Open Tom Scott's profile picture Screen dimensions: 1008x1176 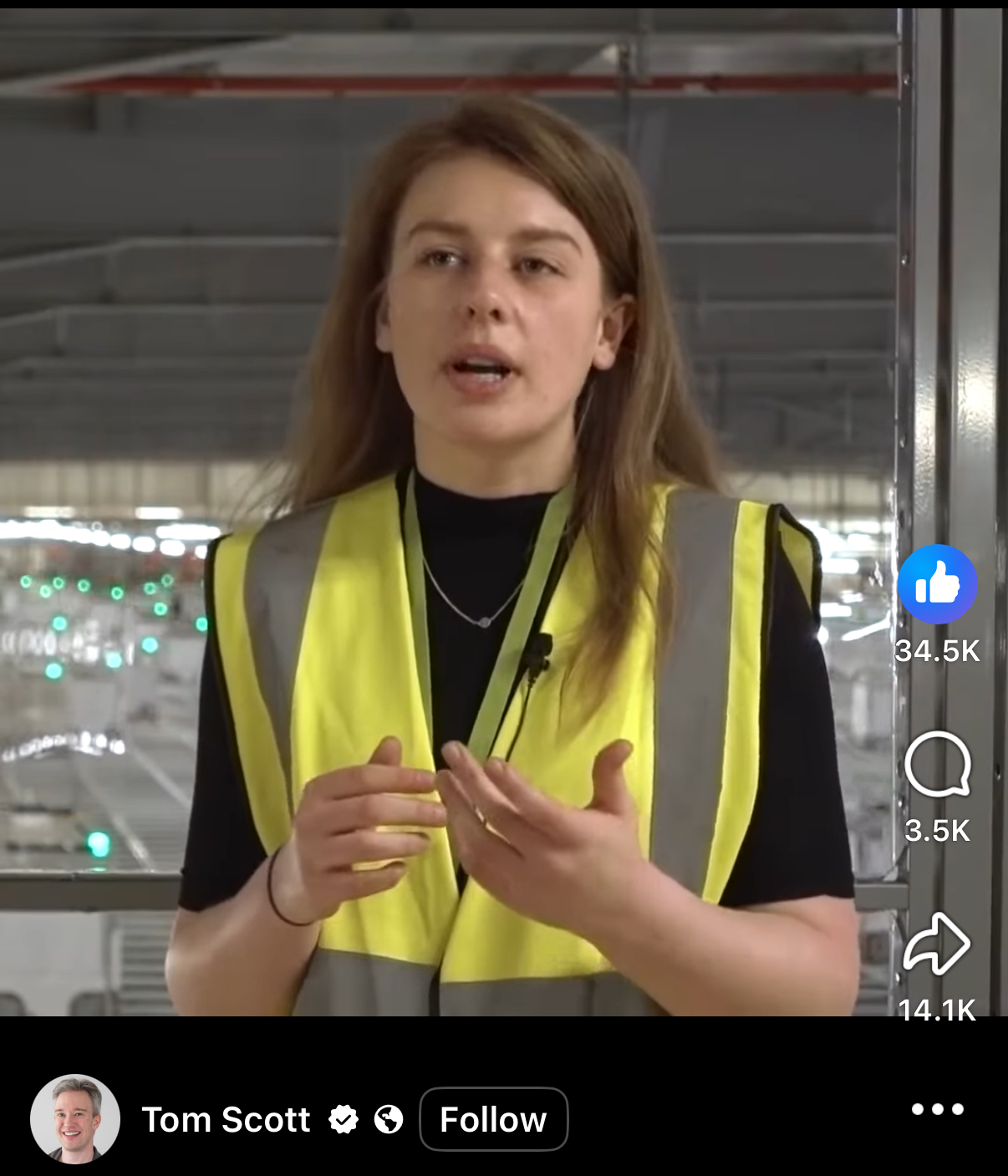coord(75,1119)
